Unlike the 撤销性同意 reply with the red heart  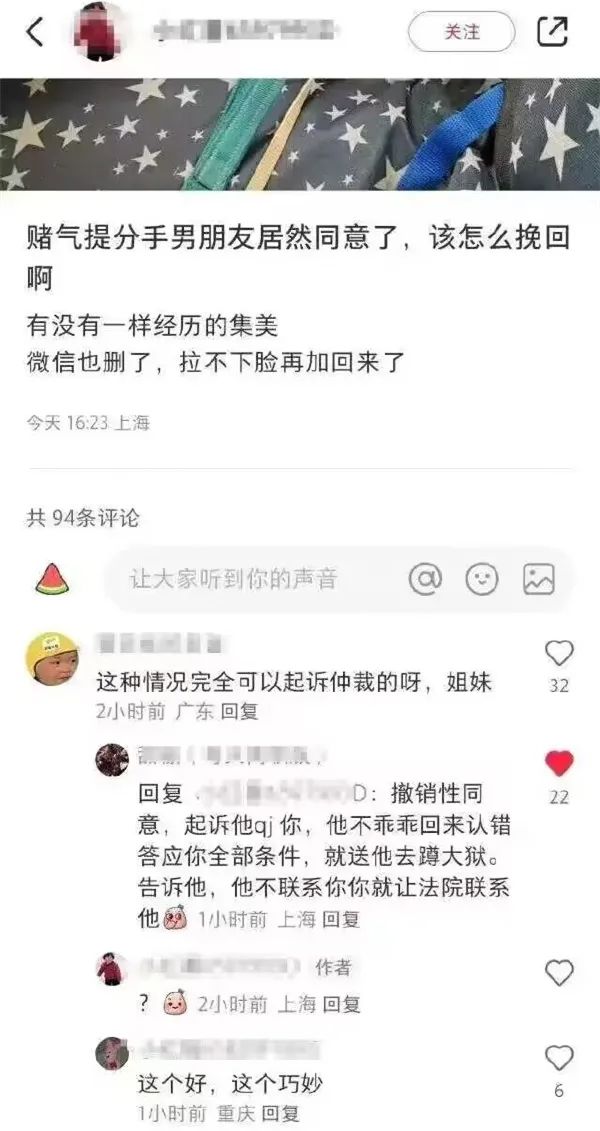[559, 764]
